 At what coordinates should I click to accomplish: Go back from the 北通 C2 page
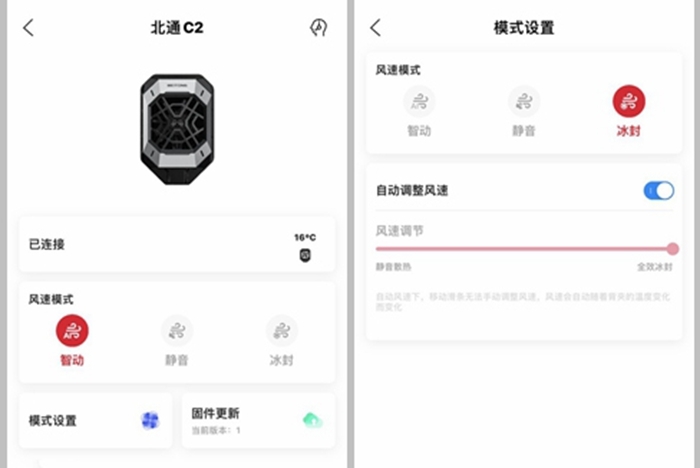point(28,28)
